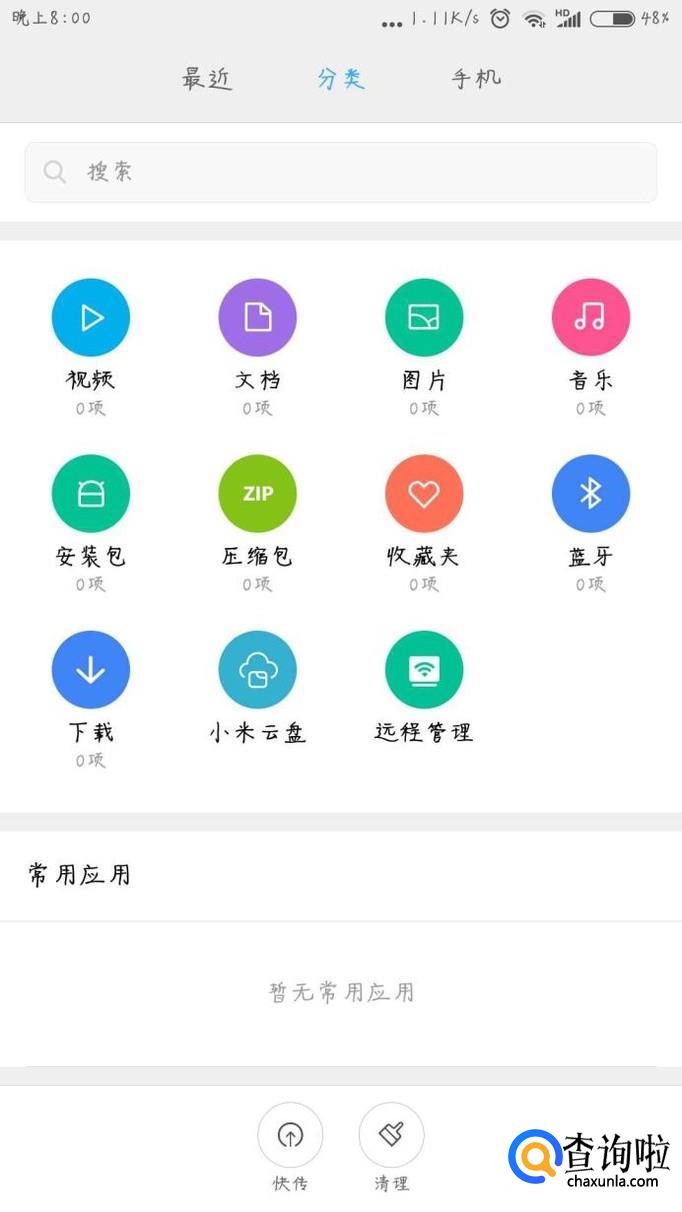682x1212 pixels.
Task: Open 小米云盘 cloud drive
Action: (x=257, y=670)
